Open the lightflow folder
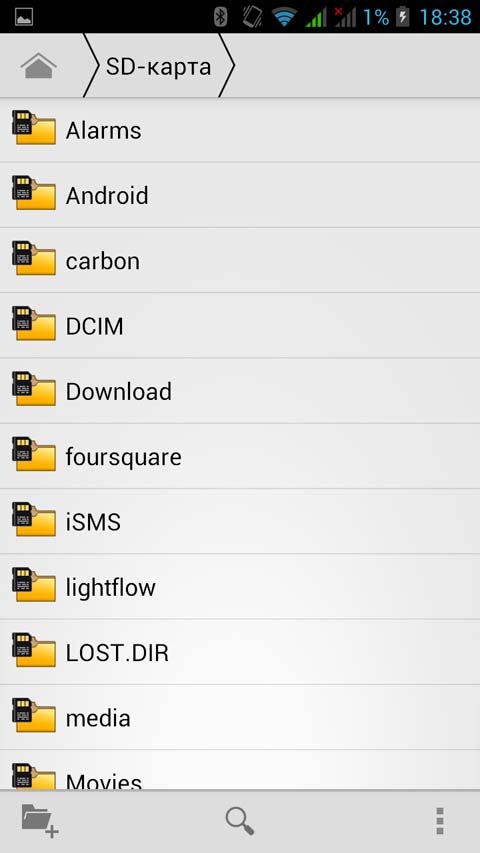Image resolution: width=480 pixels, height=853 pixels. coord(240,587)
